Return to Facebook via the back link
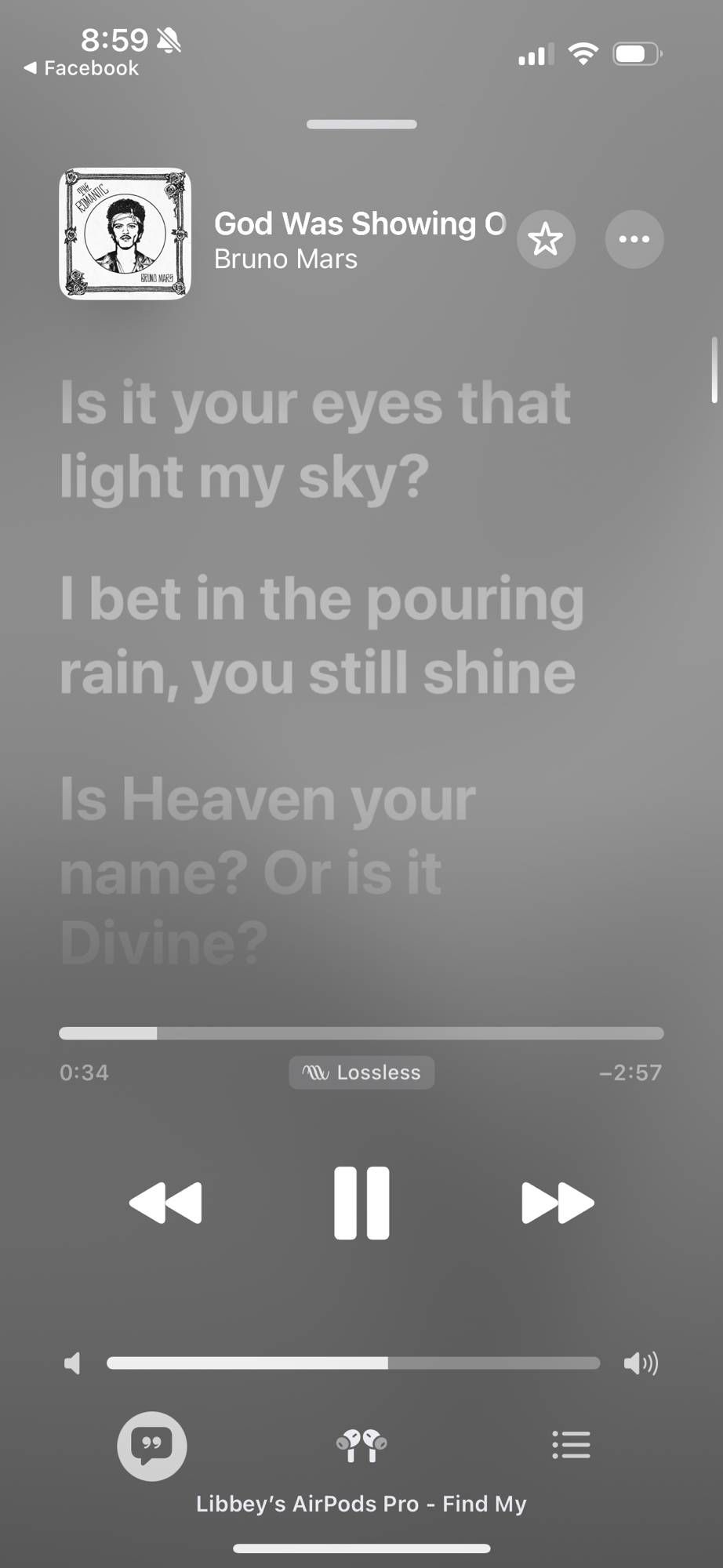 pos(82,68)
